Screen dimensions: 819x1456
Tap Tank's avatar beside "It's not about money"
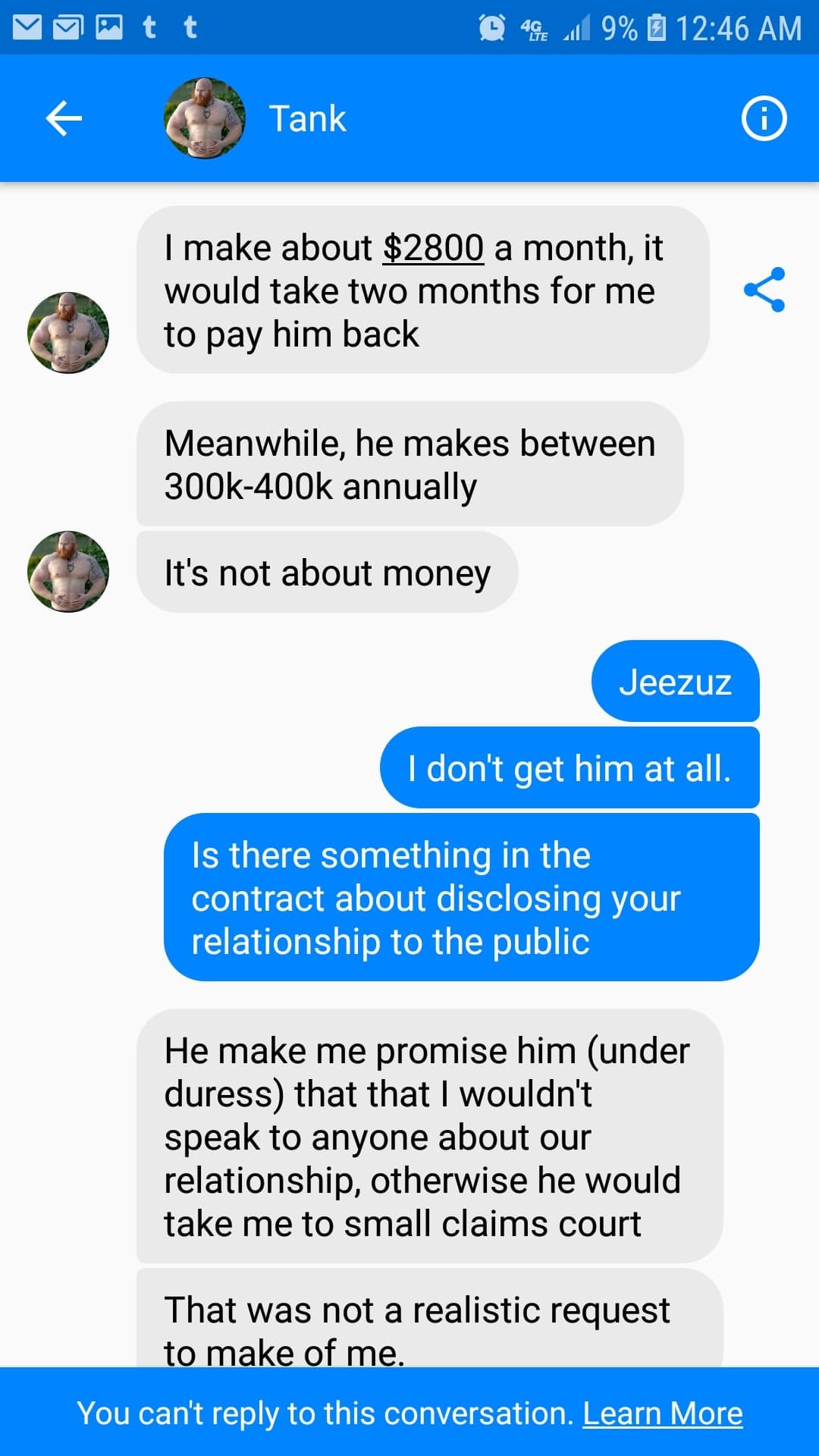[68, 572]
